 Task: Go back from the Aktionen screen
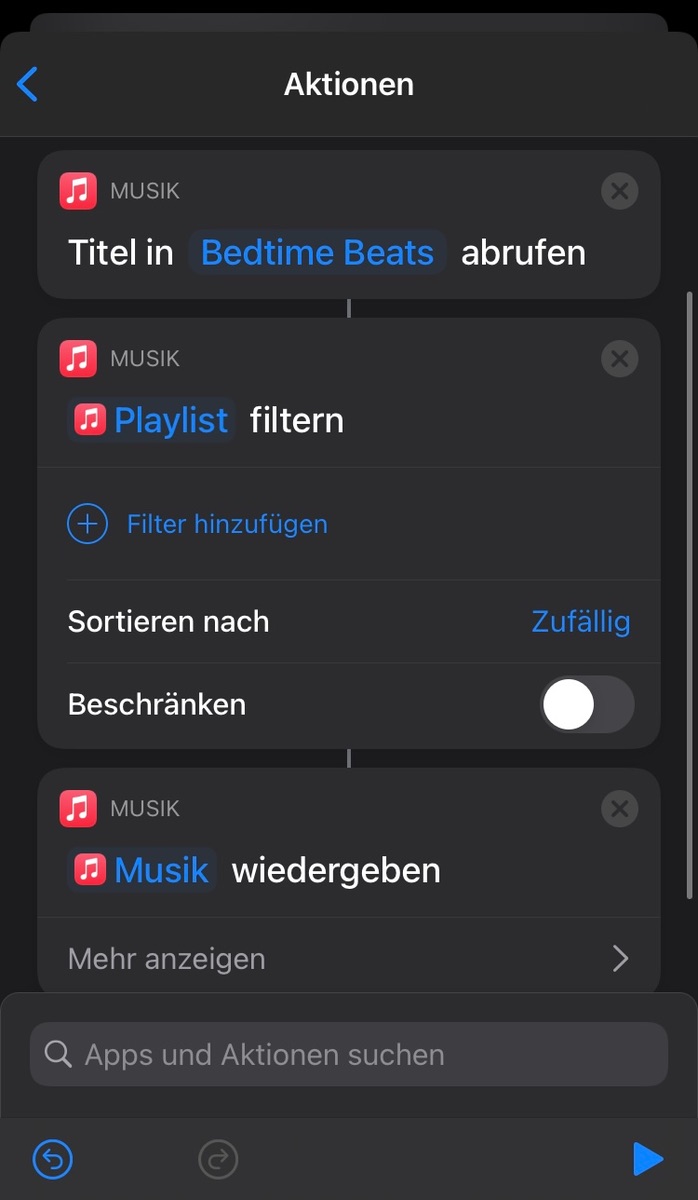click(x=28, y=85)
